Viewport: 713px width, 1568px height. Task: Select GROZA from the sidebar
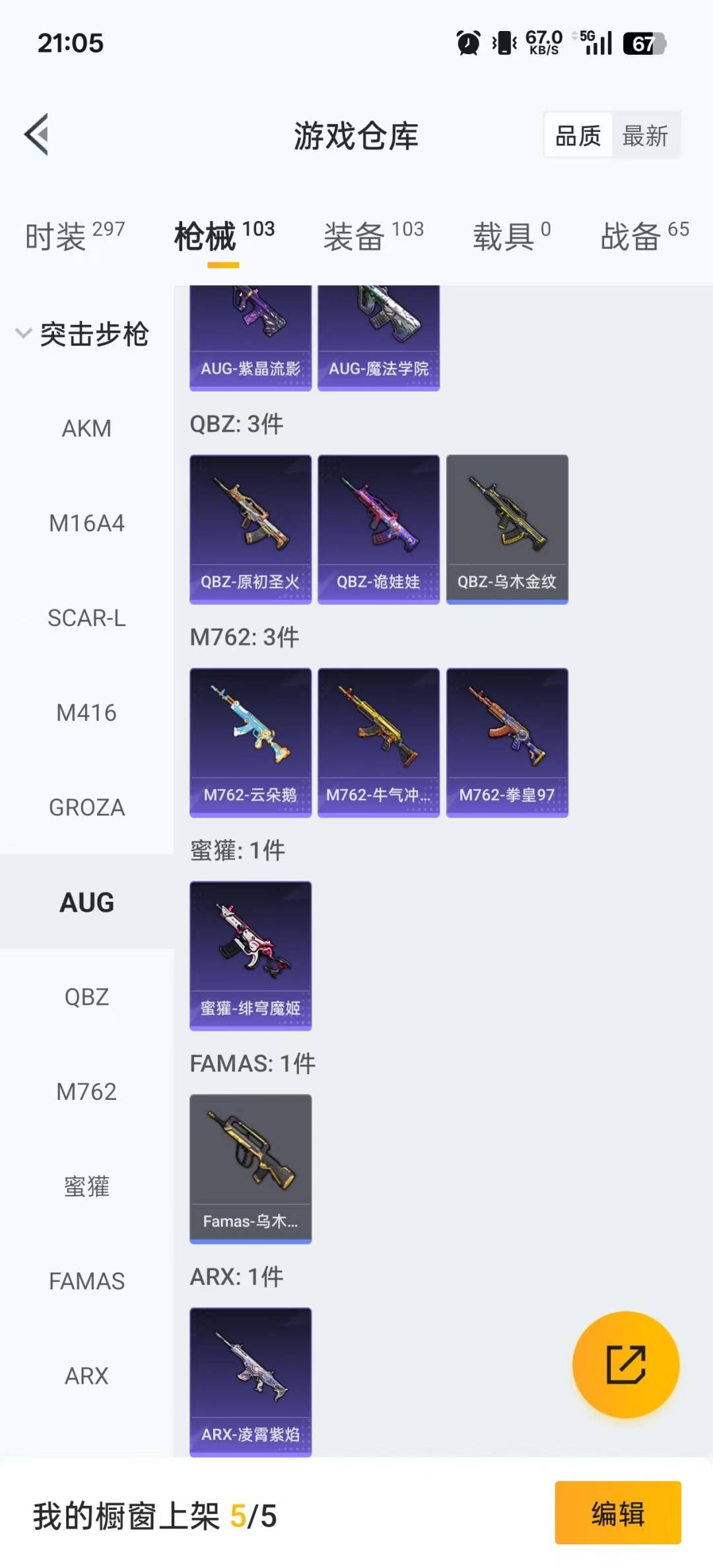pyautogui.click(x=86, y=807)
